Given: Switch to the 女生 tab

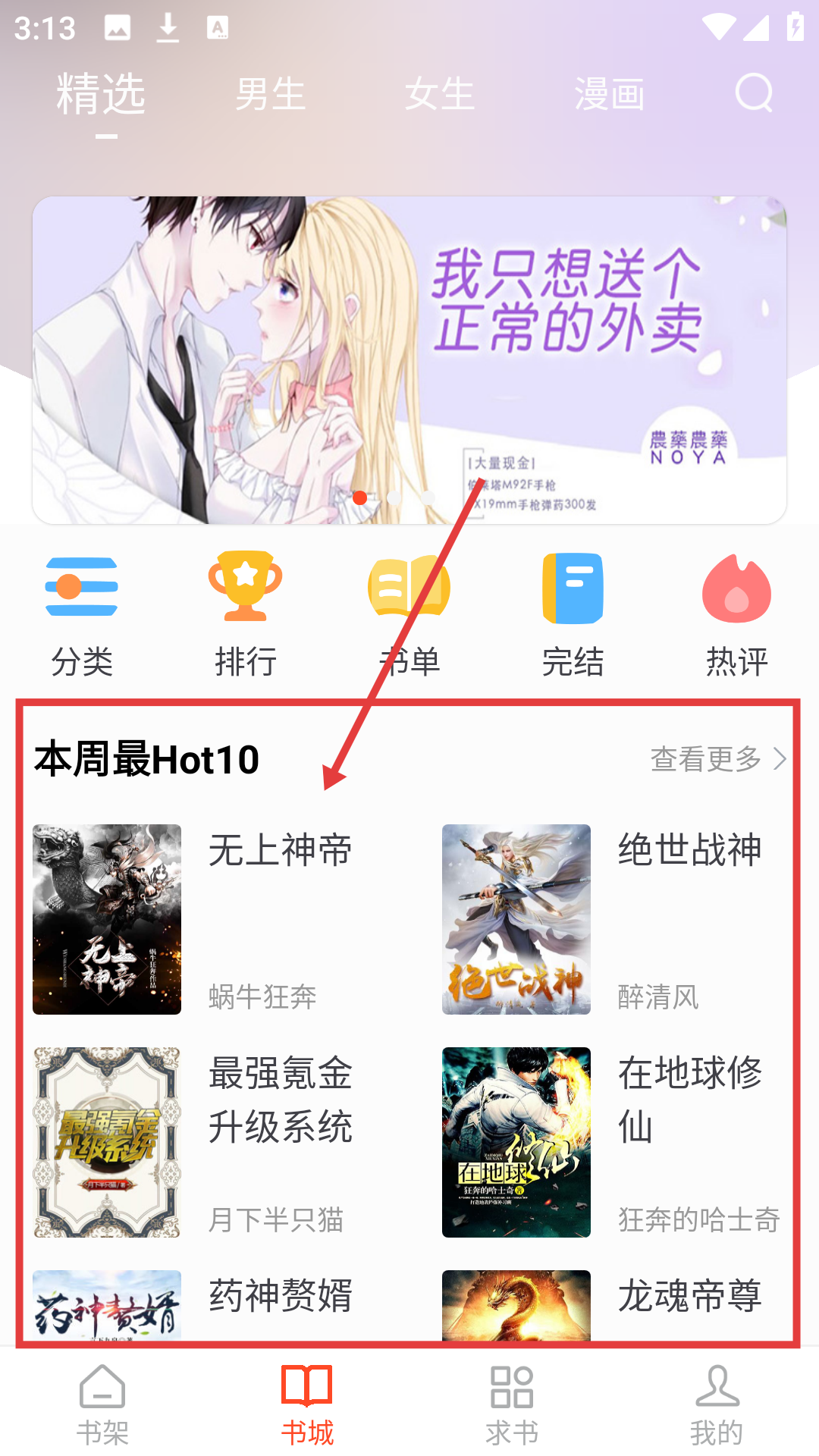Looking at the screenshot, I should [439, 95].
